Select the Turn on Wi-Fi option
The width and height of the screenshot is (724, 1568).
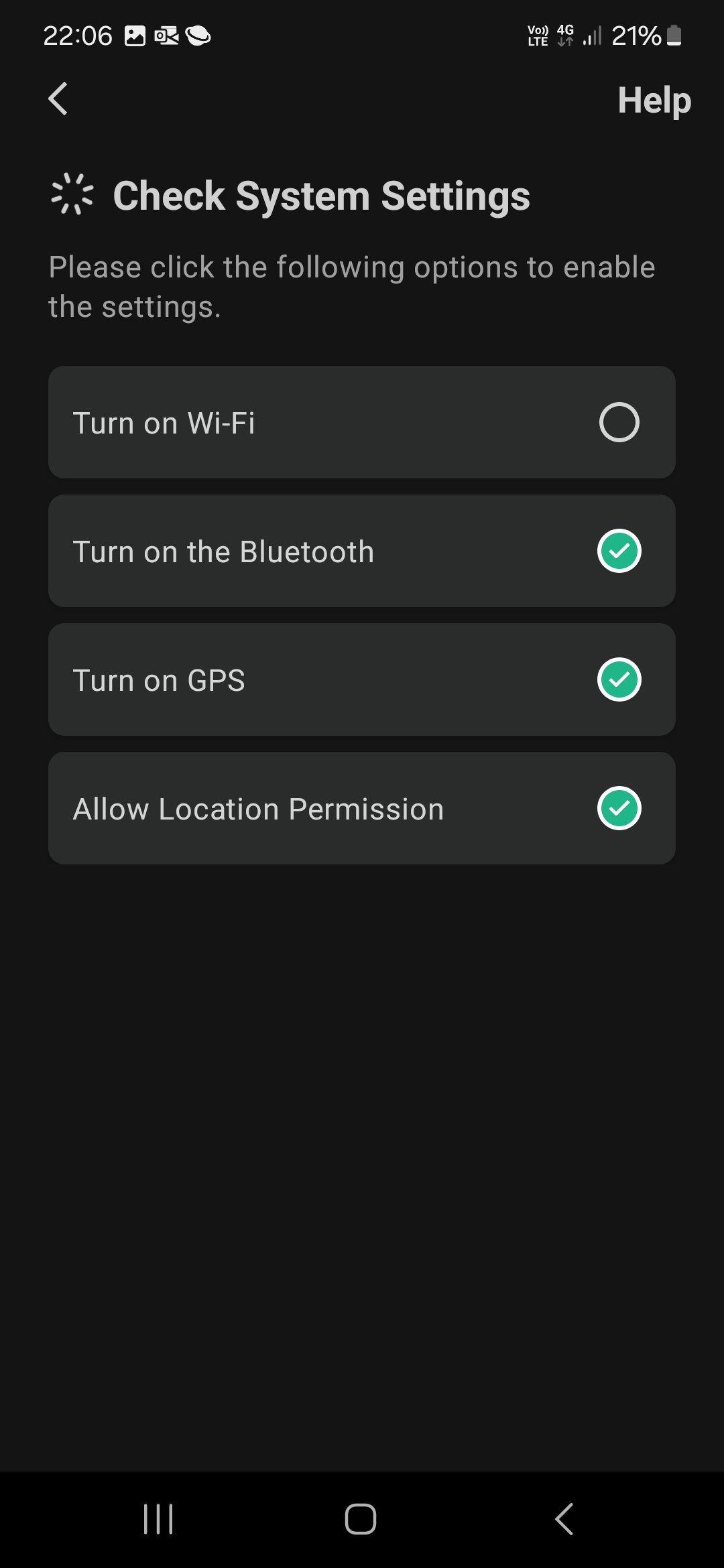(x=362, y=422)
